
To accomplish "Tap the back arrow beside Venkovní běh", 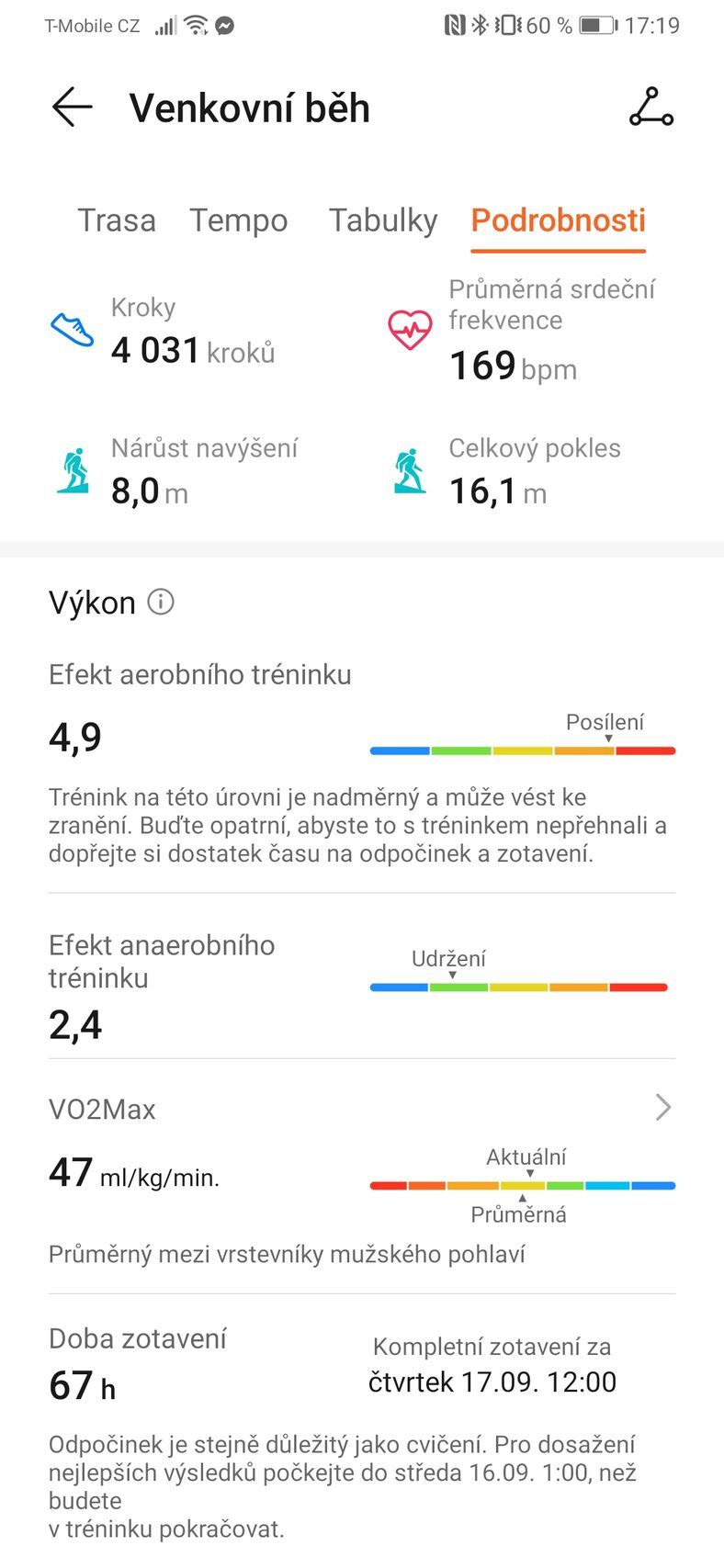I will (x=71, y=107).
